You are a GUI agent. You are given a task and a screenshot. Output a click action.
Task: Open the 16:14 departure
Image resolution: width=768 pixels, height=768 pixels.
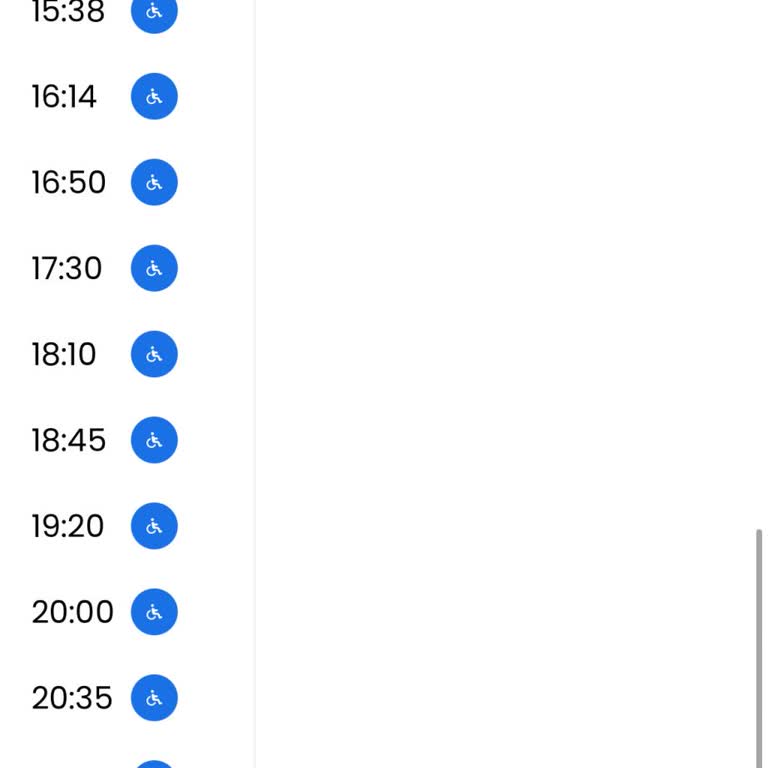coord(65,97)
